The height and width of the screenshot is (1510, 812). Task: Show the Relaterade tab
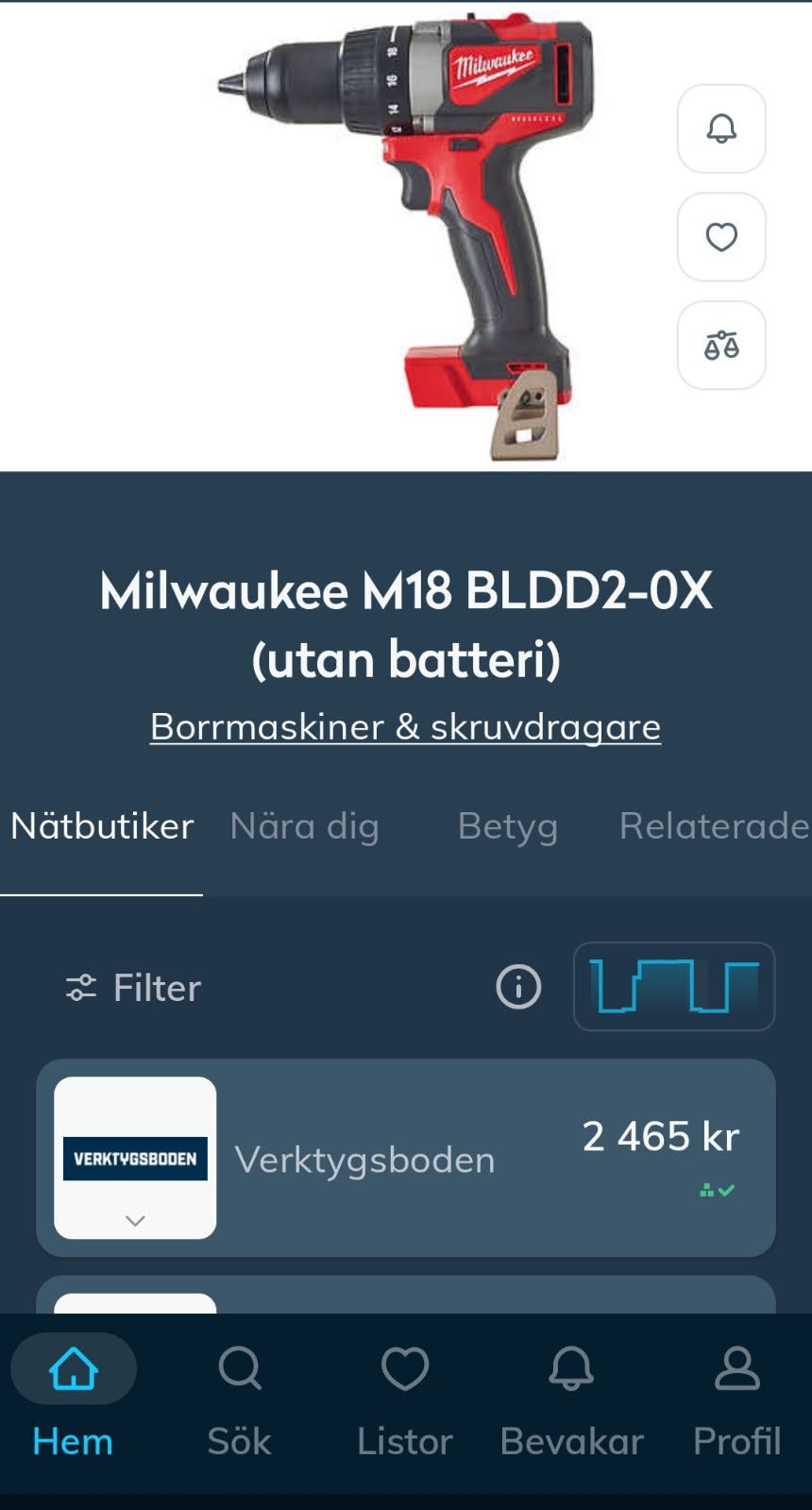[713, 826]
